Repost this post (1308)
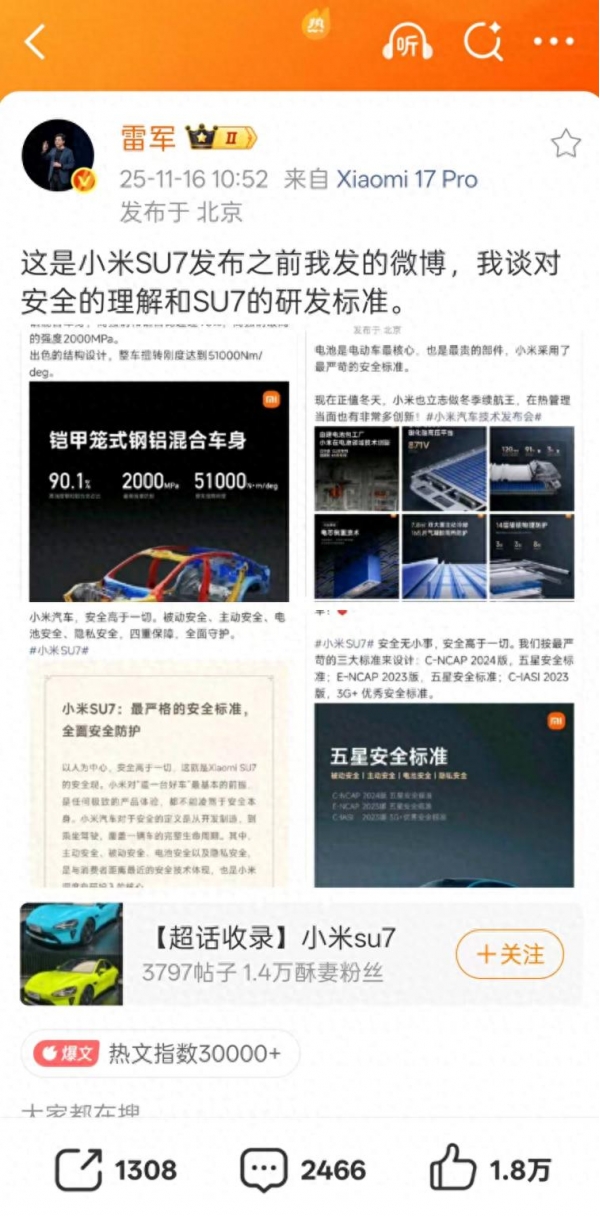Viewport: 600px width, 1216px height. pos(116,1170)
